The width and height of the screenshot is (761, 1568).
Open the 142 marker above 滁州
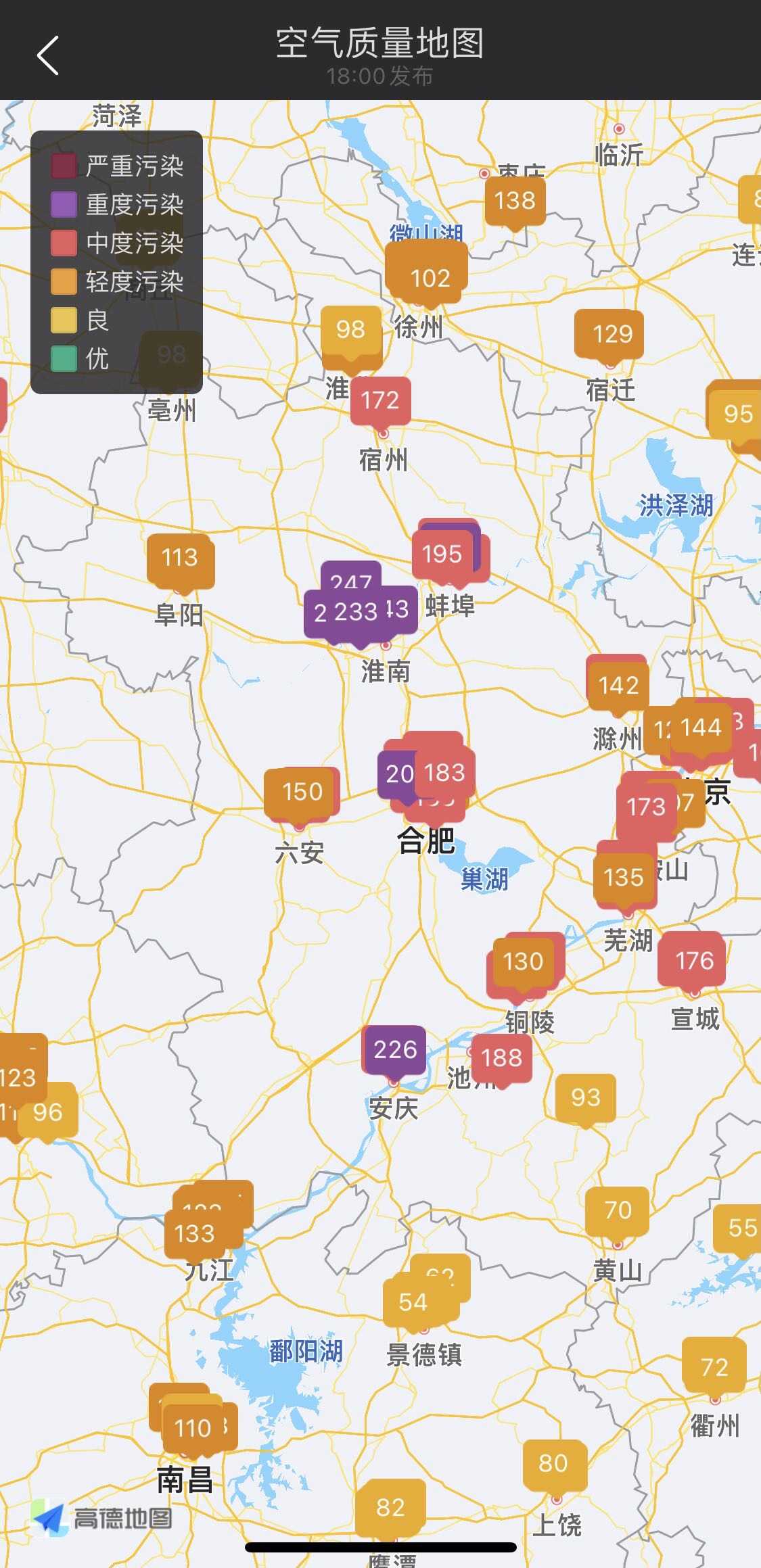click(x=618, y=686)
